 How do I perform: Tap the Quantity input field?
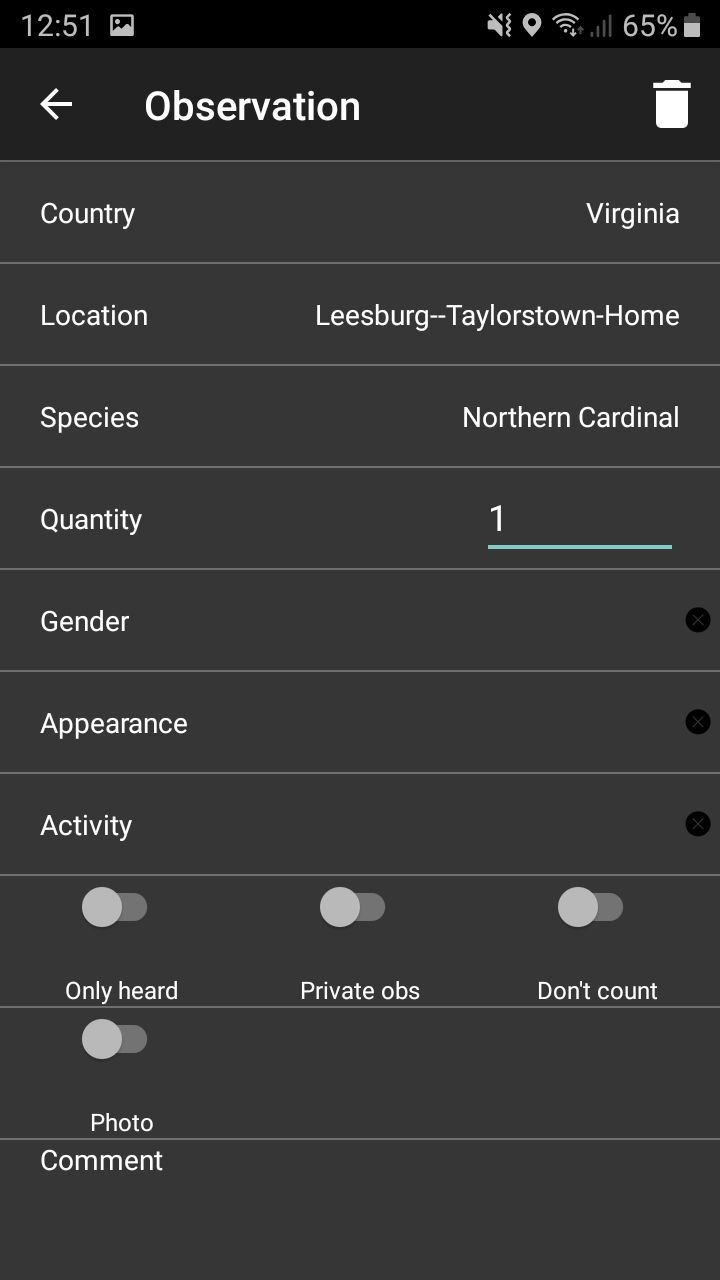(579, 520)
